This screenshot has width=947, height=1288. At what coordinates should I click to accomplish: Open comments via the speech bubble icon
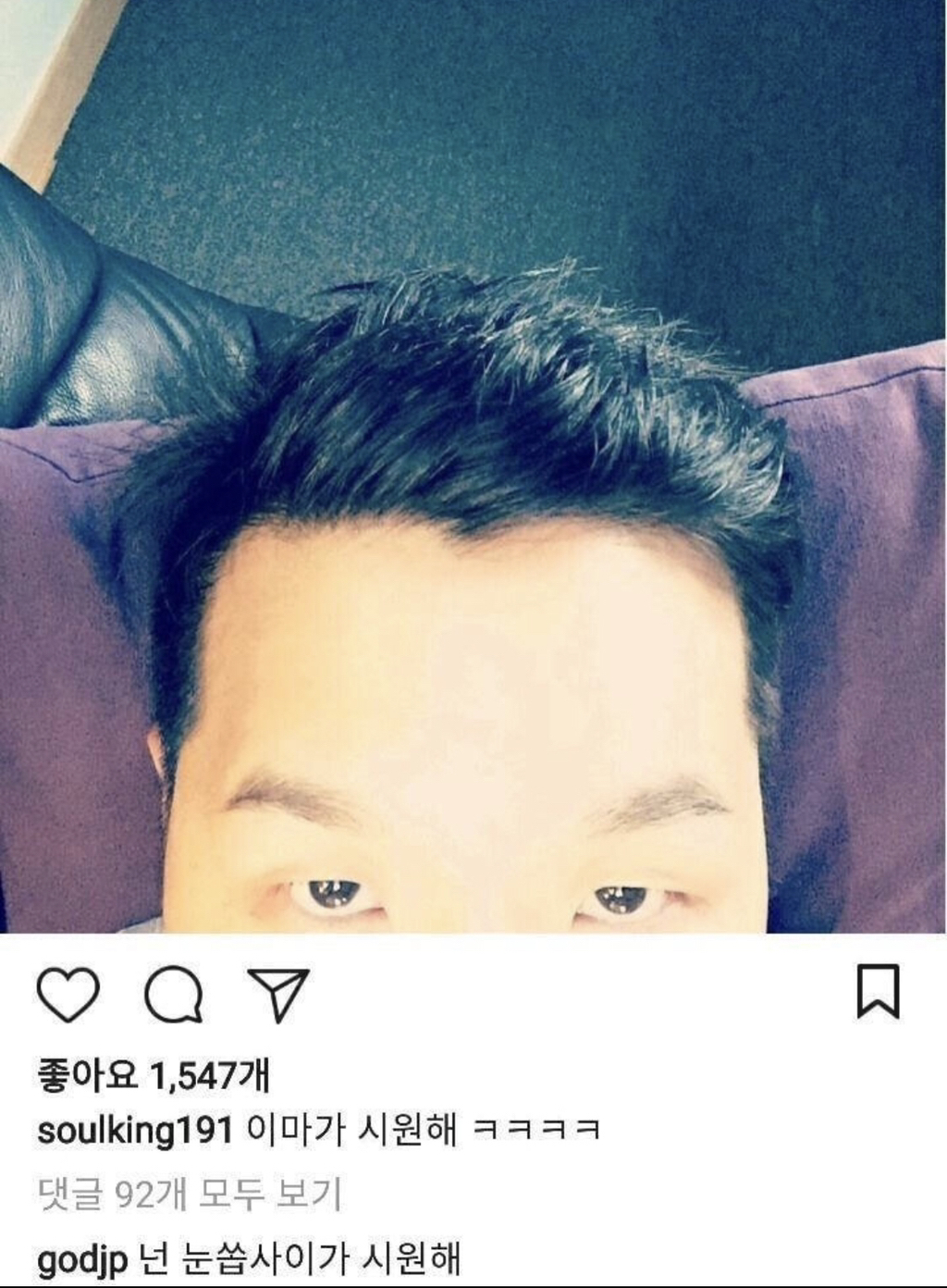[173, 995]
